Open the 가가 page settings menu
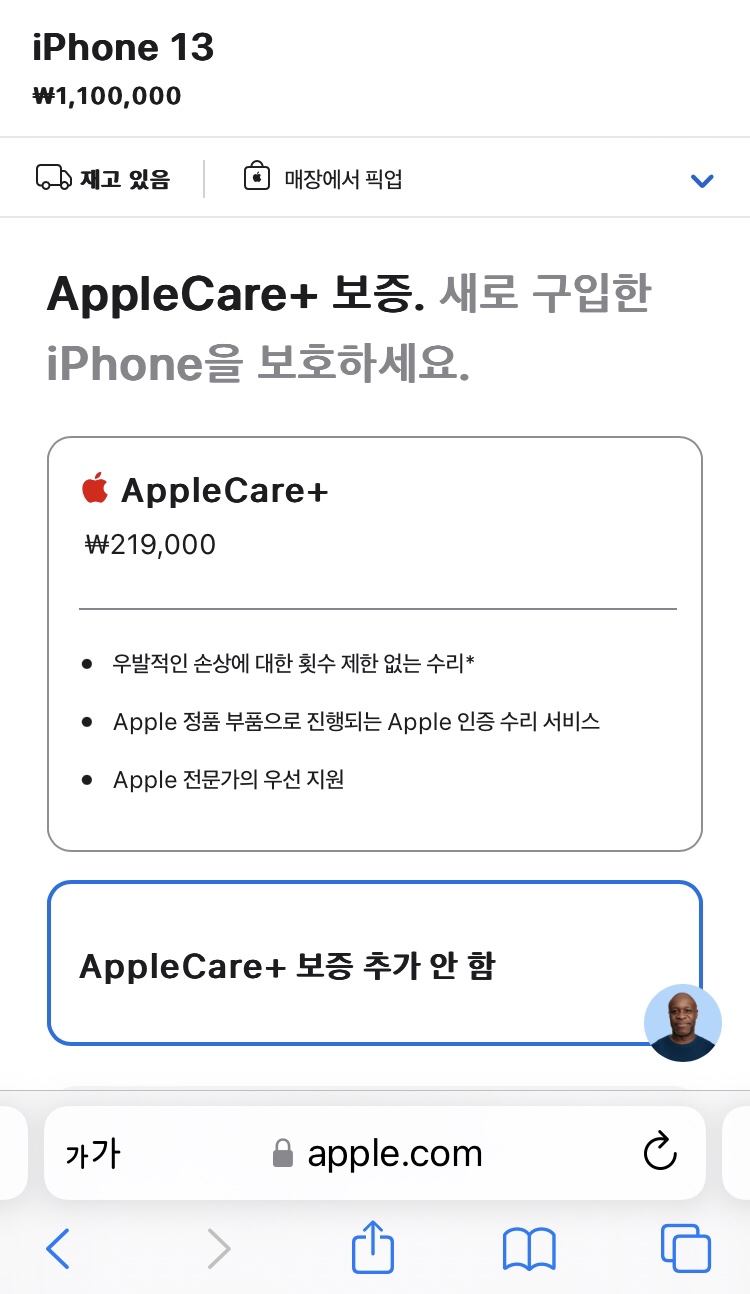The width and height of the screenshot is (750, 1294). point(93,1153)
